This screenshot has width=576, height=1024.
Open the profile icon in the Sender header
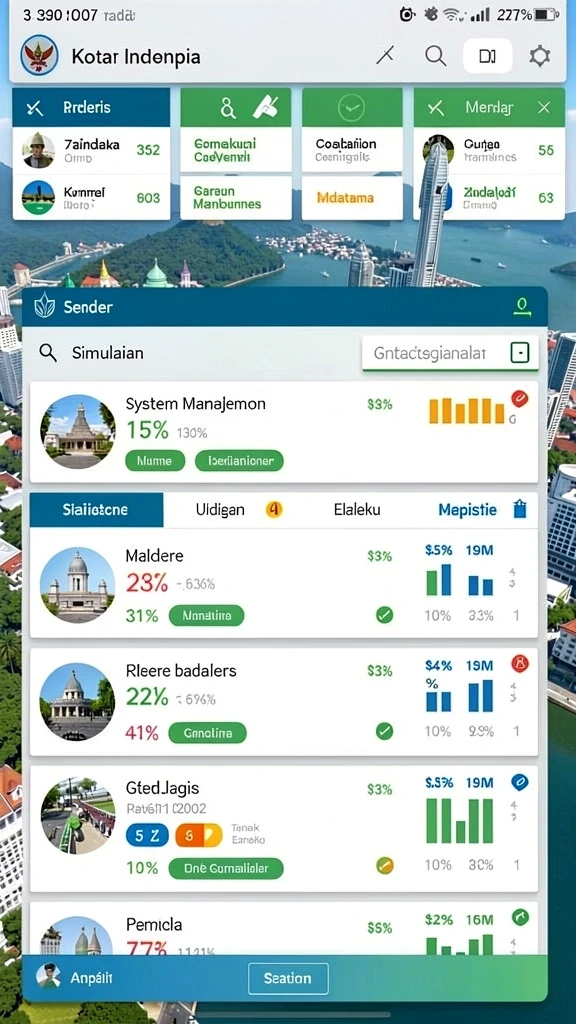pyautogui.click(x=521, y=306)
